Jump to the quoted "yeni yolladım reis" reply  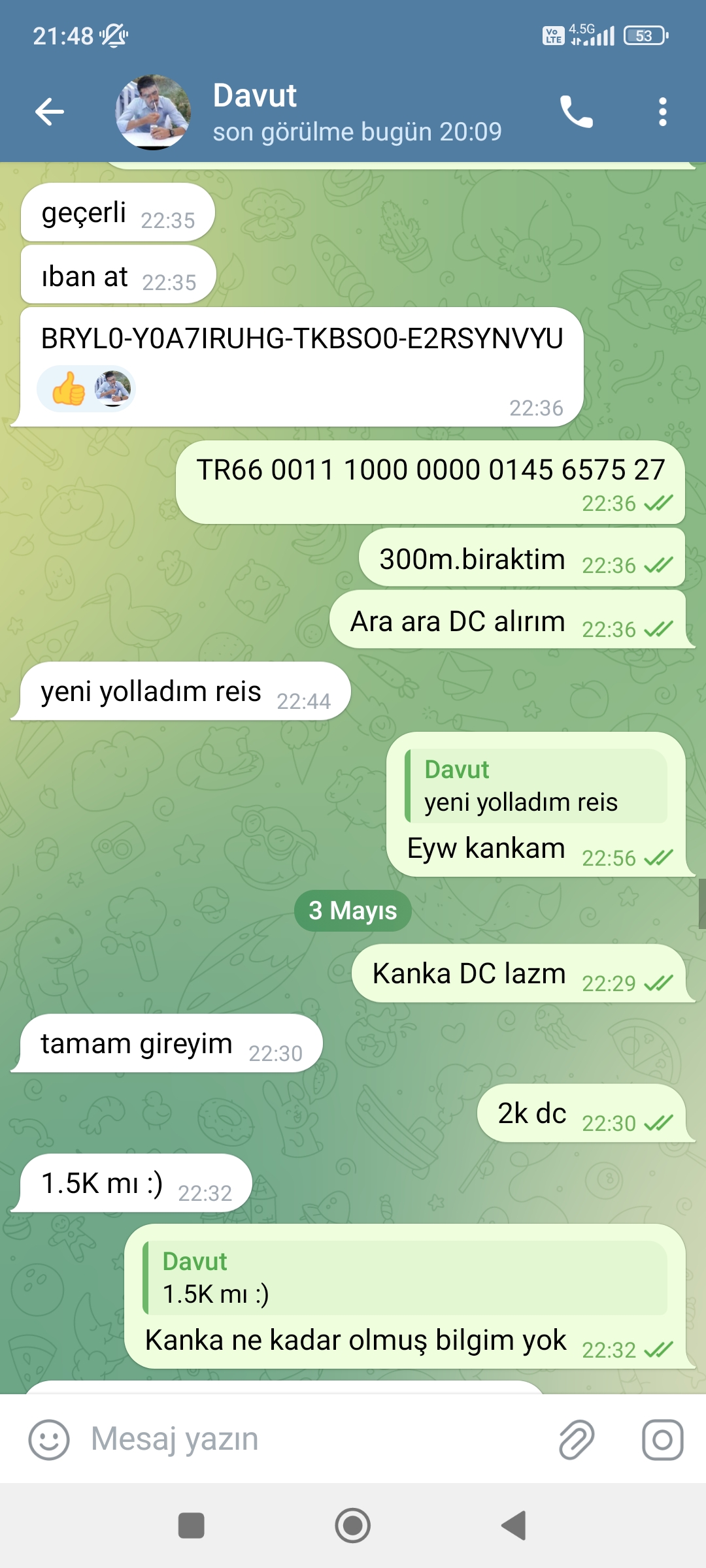[x=536, y=786]
